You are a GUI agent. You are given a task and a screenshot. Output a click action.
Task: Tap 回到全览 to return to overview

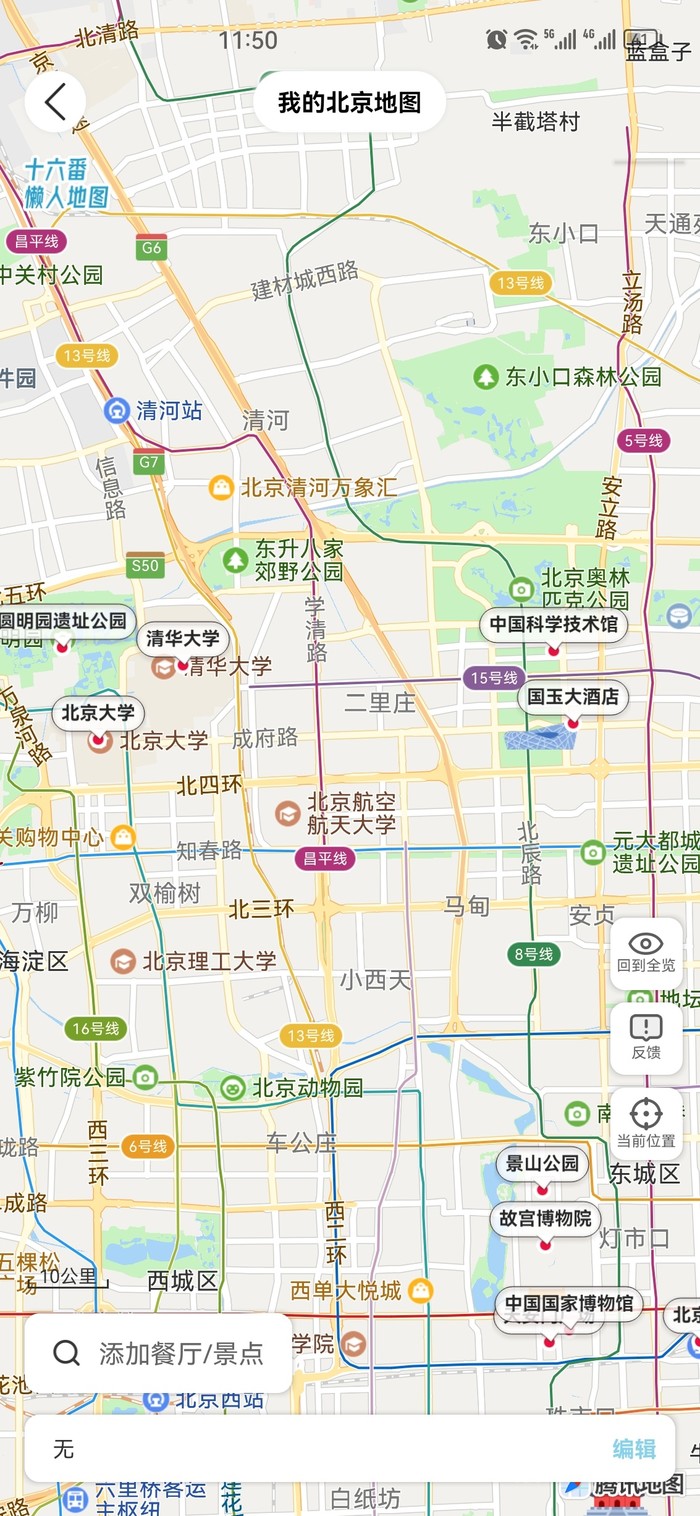[x=646, y=953]
